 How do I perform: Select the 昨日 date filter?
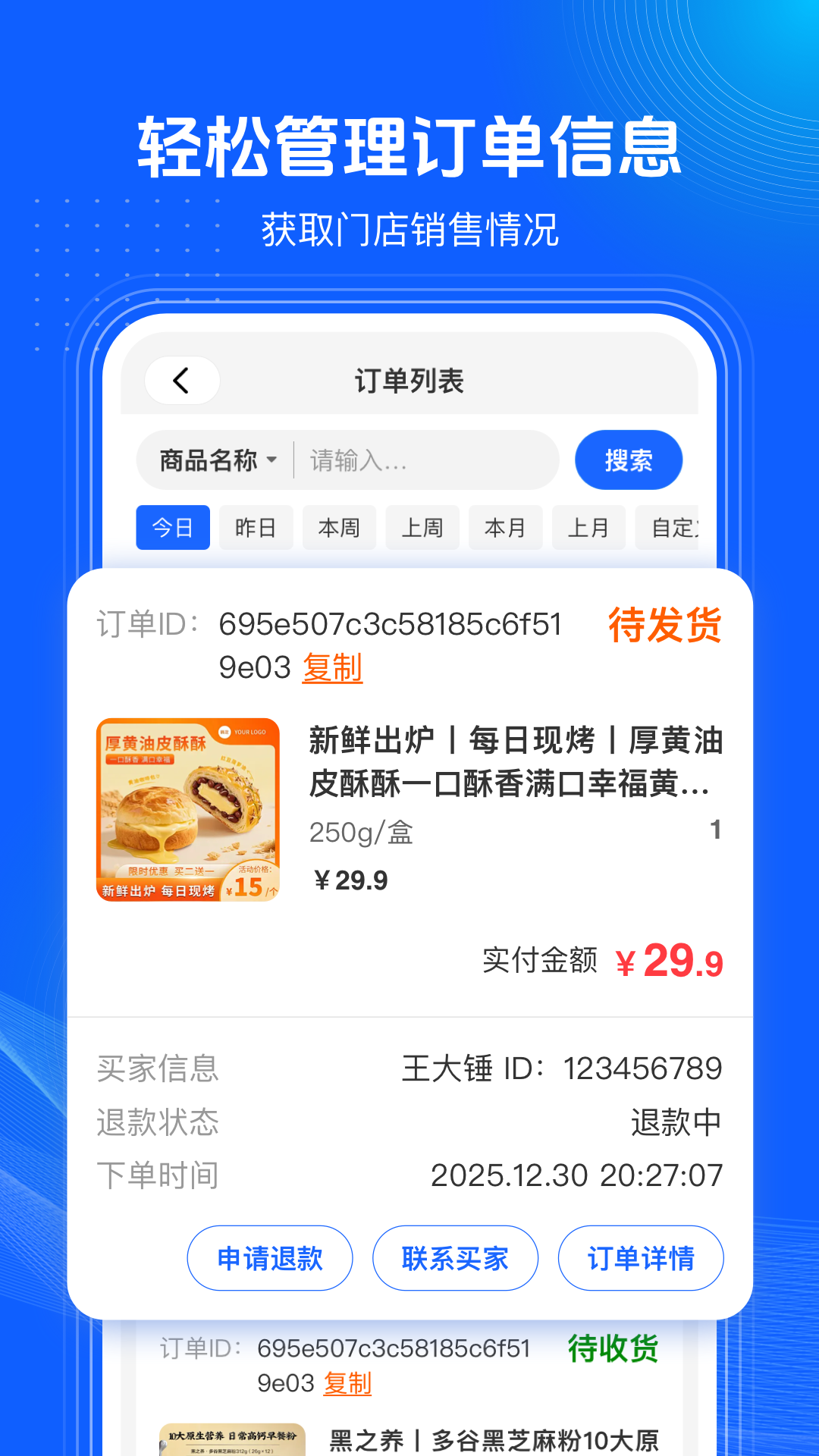pyautogui.click(x=256, y=528)
